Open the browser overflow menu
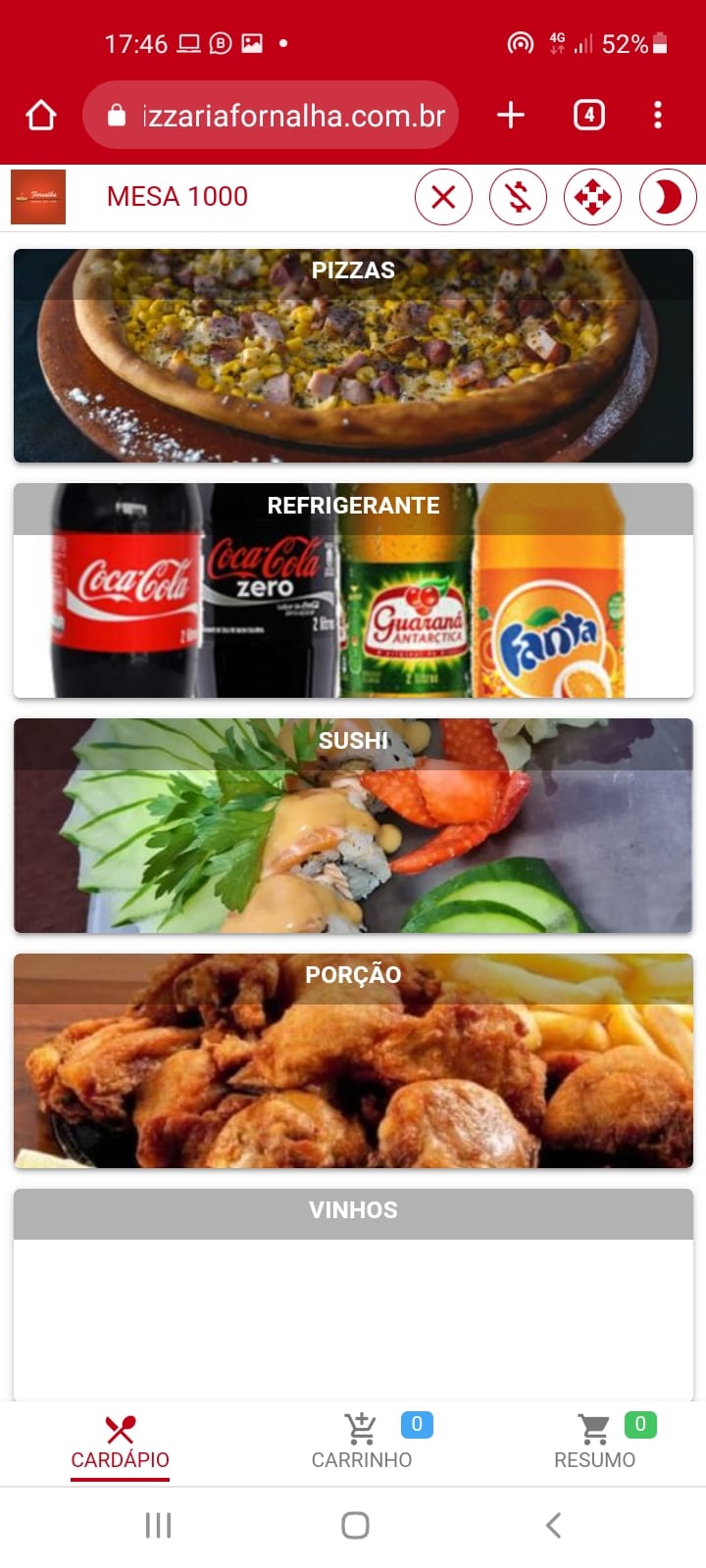Image resolution: width=706 pixels, height=1568 pixels. tap(658, 116)
